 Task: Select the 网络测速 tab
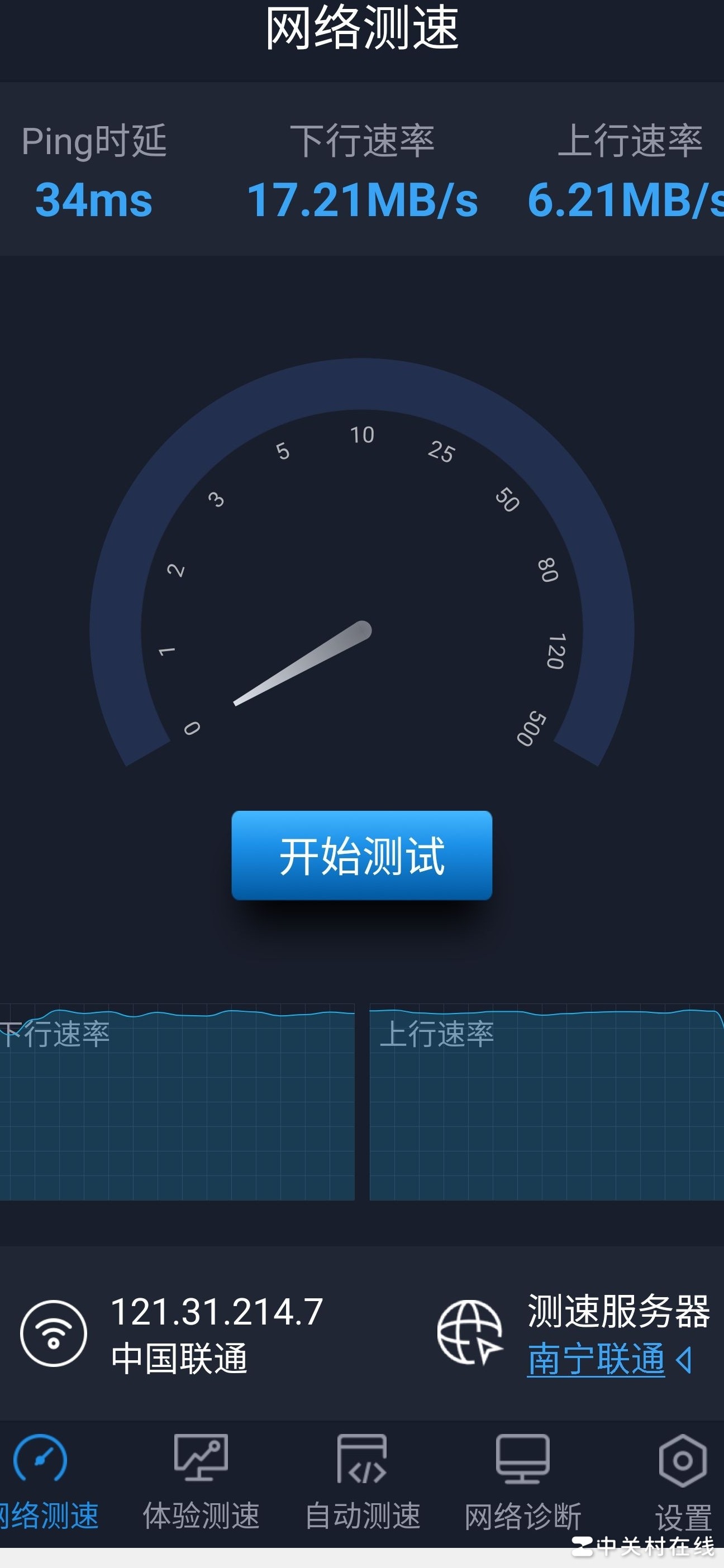pyautogui.click(x=42, y=1483)
